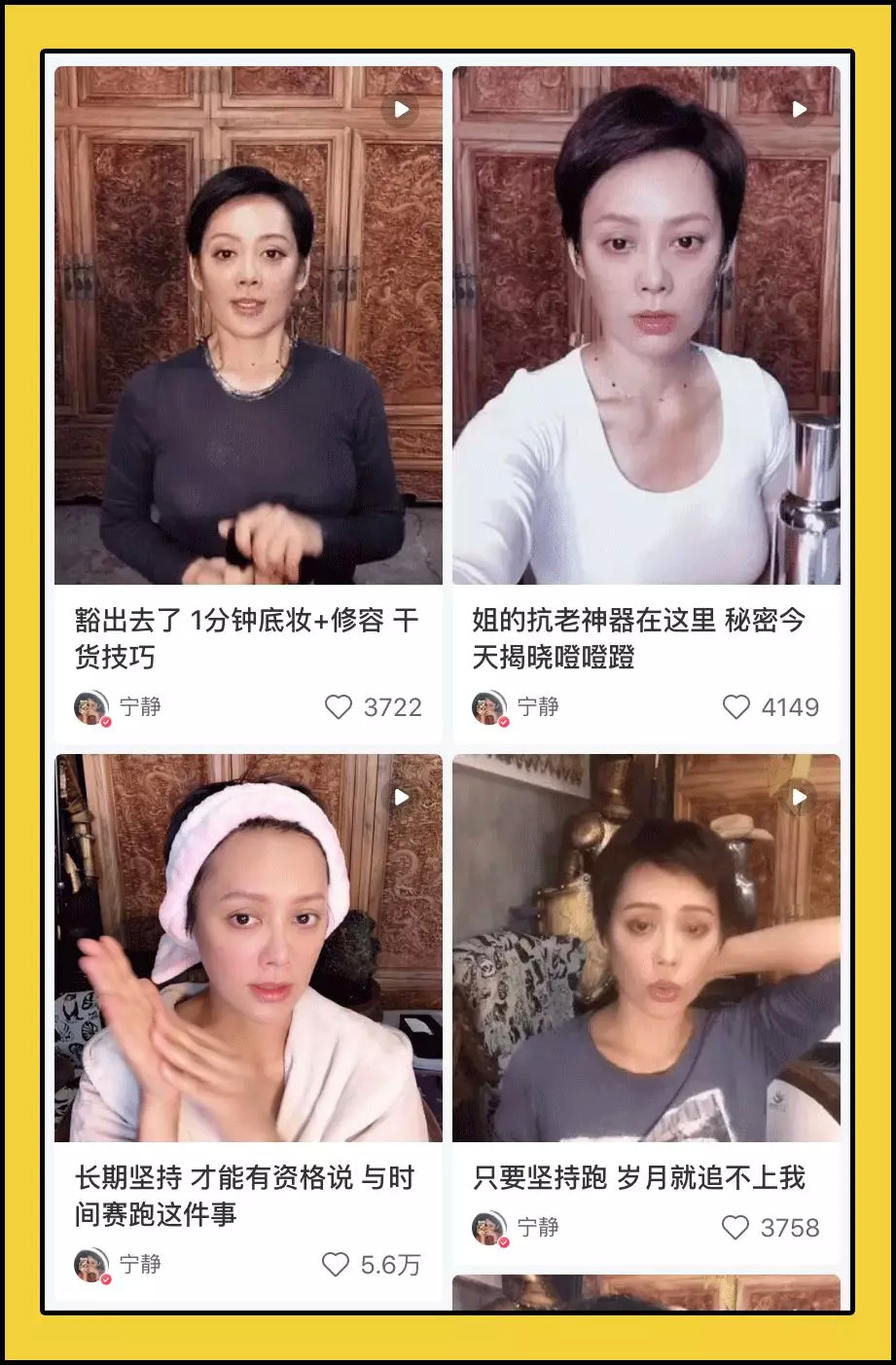This screenshot has width=896, height=1365.
Task: Tap the play icon on the anti-aging secret video
Action: (x=801, y=109)
